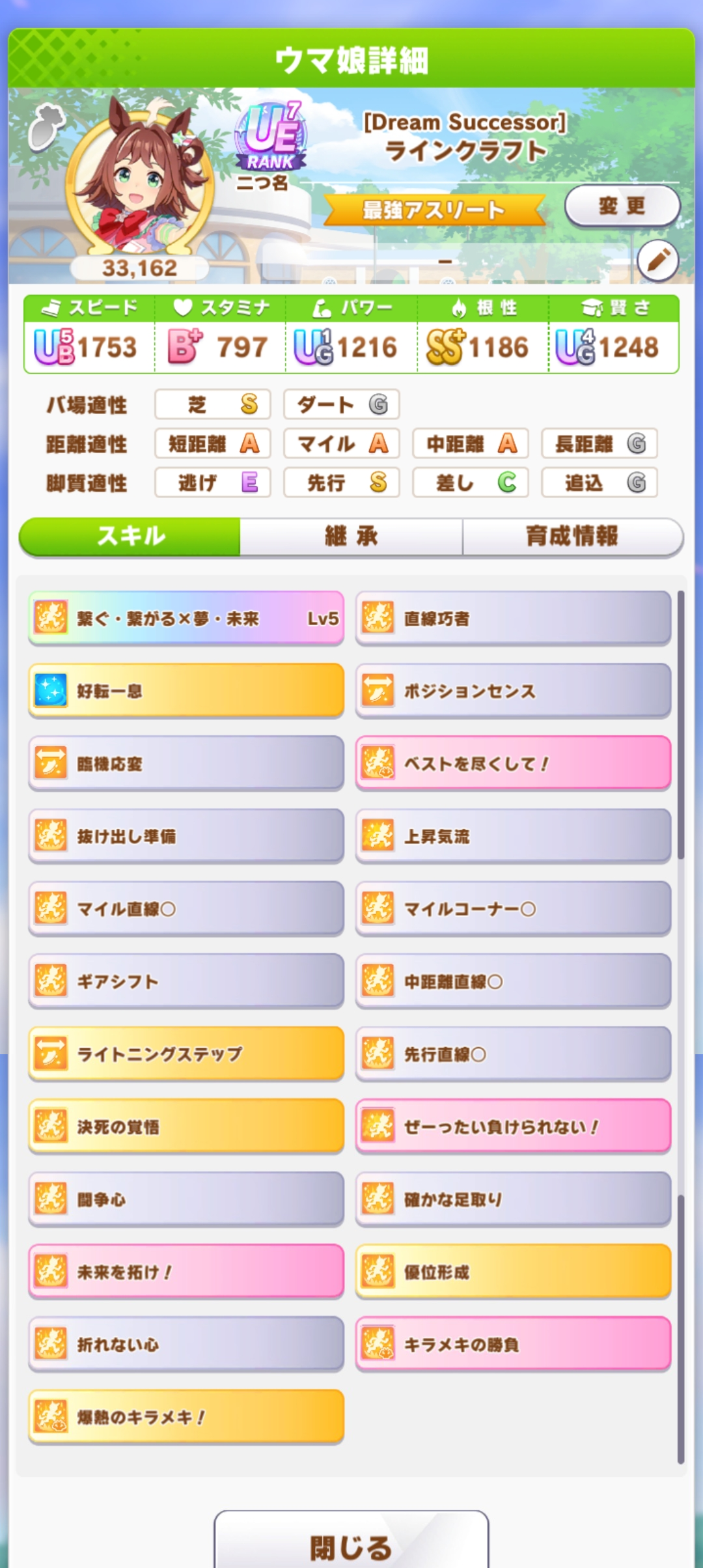Edit the memo with the pencil icon
This screenshot has width=703, height=1568.
(657, 260)
